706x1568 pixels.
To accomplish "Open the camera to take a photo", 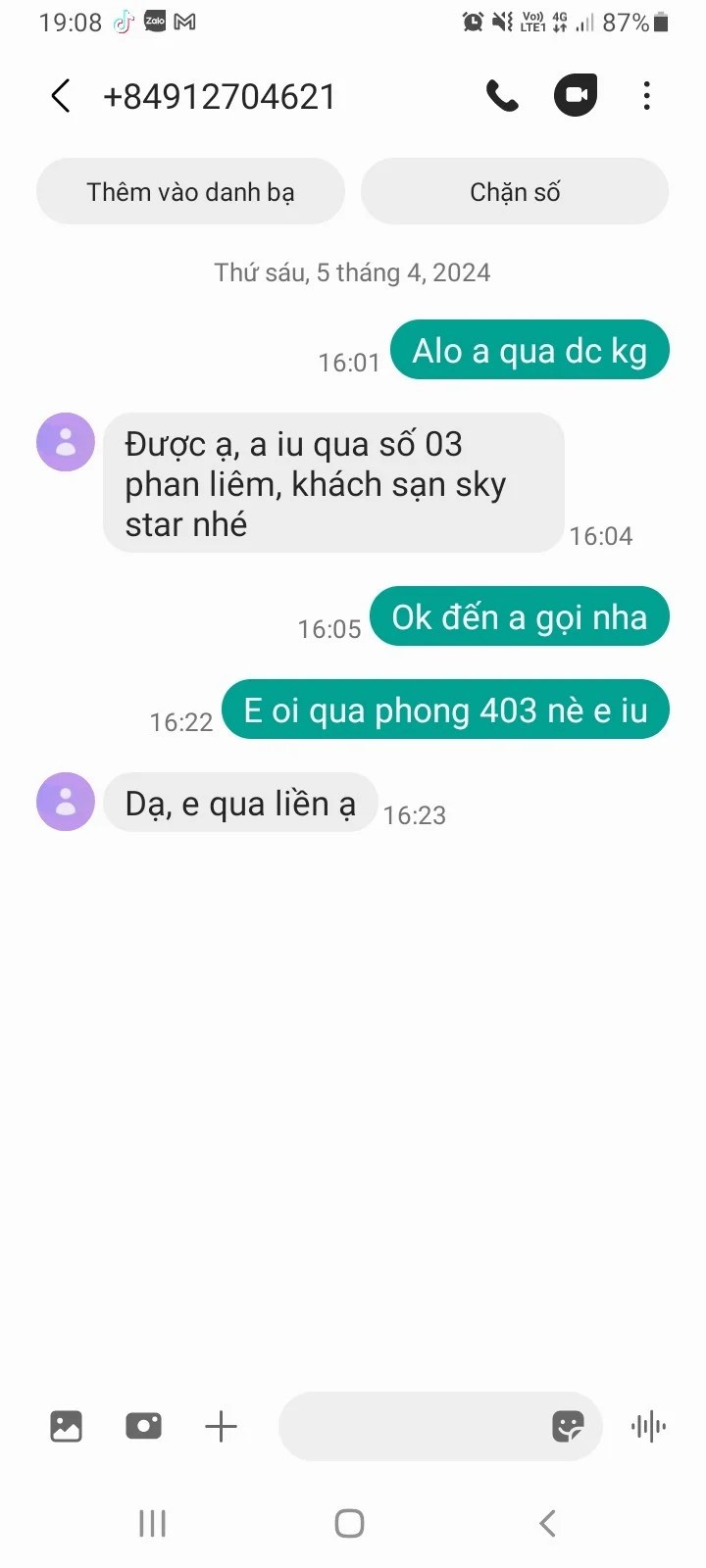I will (x=143, y=1426).
